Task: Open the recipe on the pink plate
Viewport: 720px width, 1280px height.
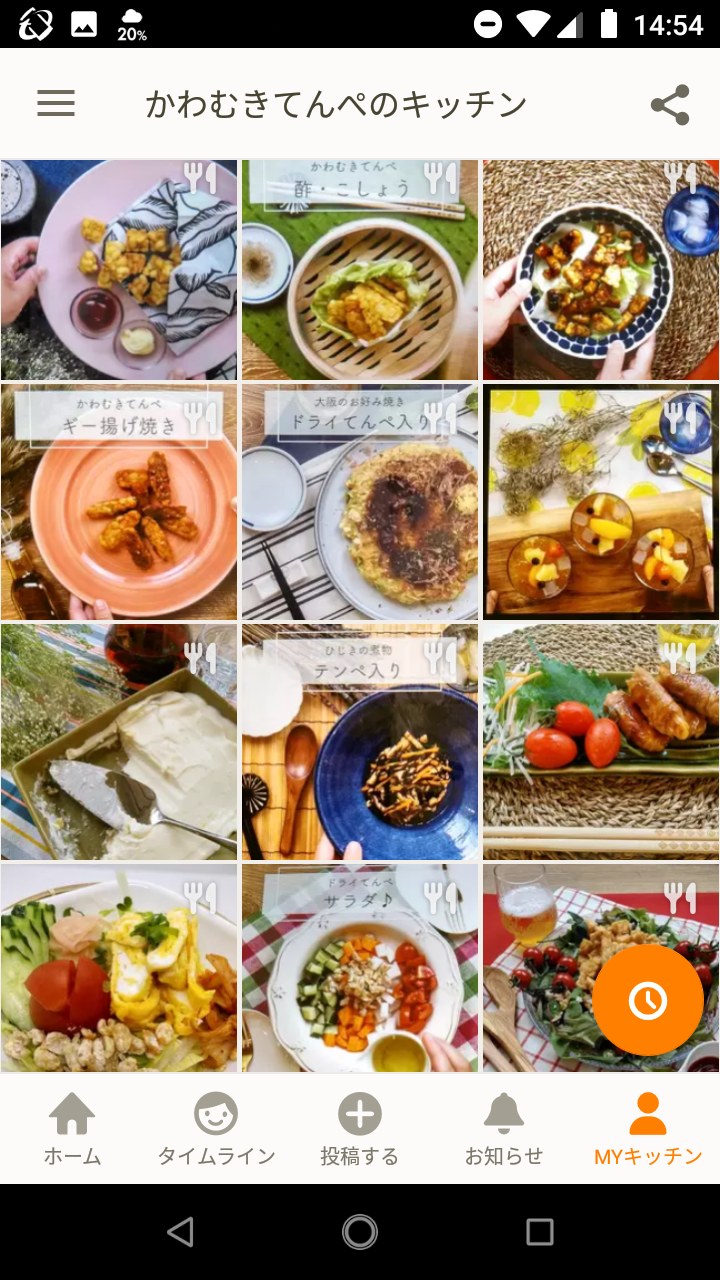Action: pyautogui.click(x=119, y=270)
